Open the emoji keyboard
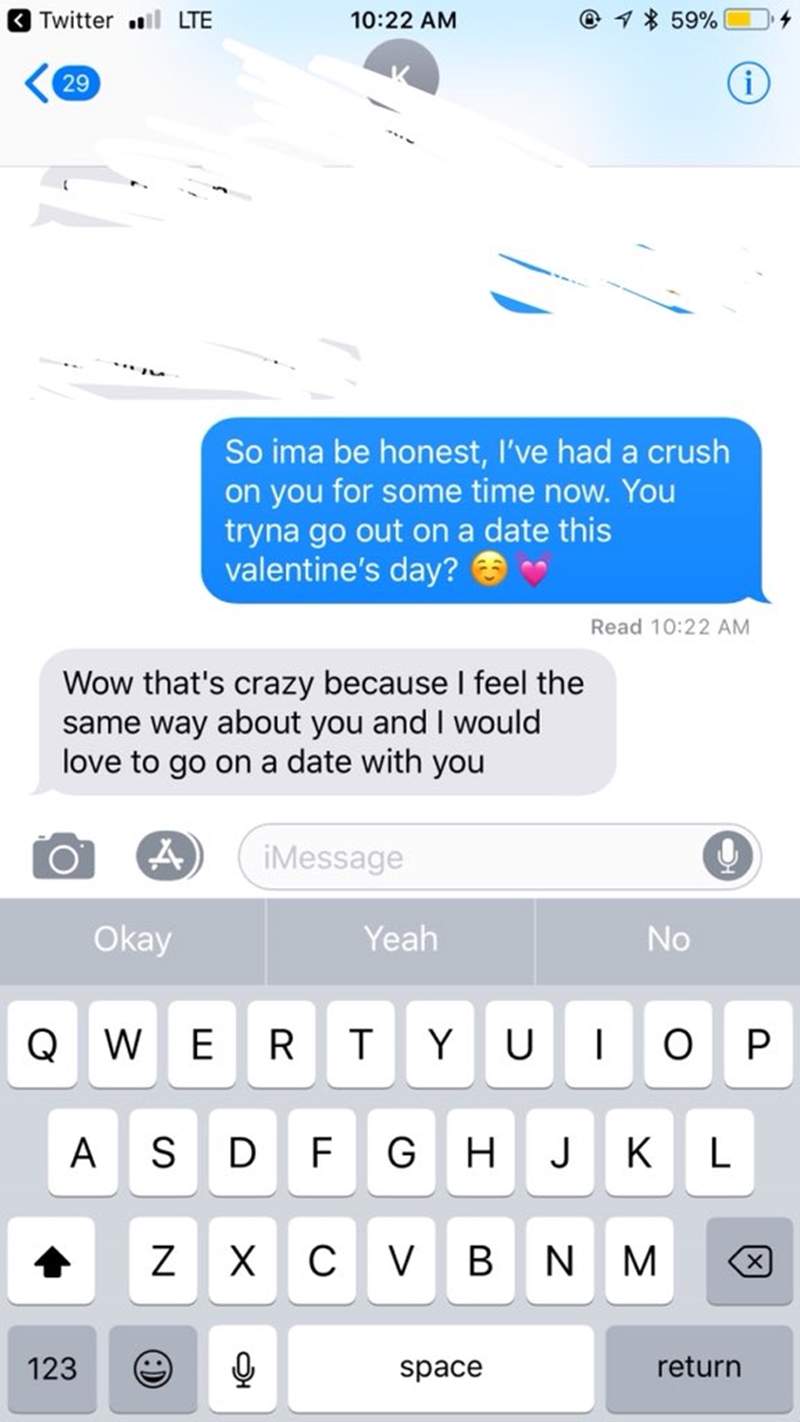 (x=153, y=1367)
